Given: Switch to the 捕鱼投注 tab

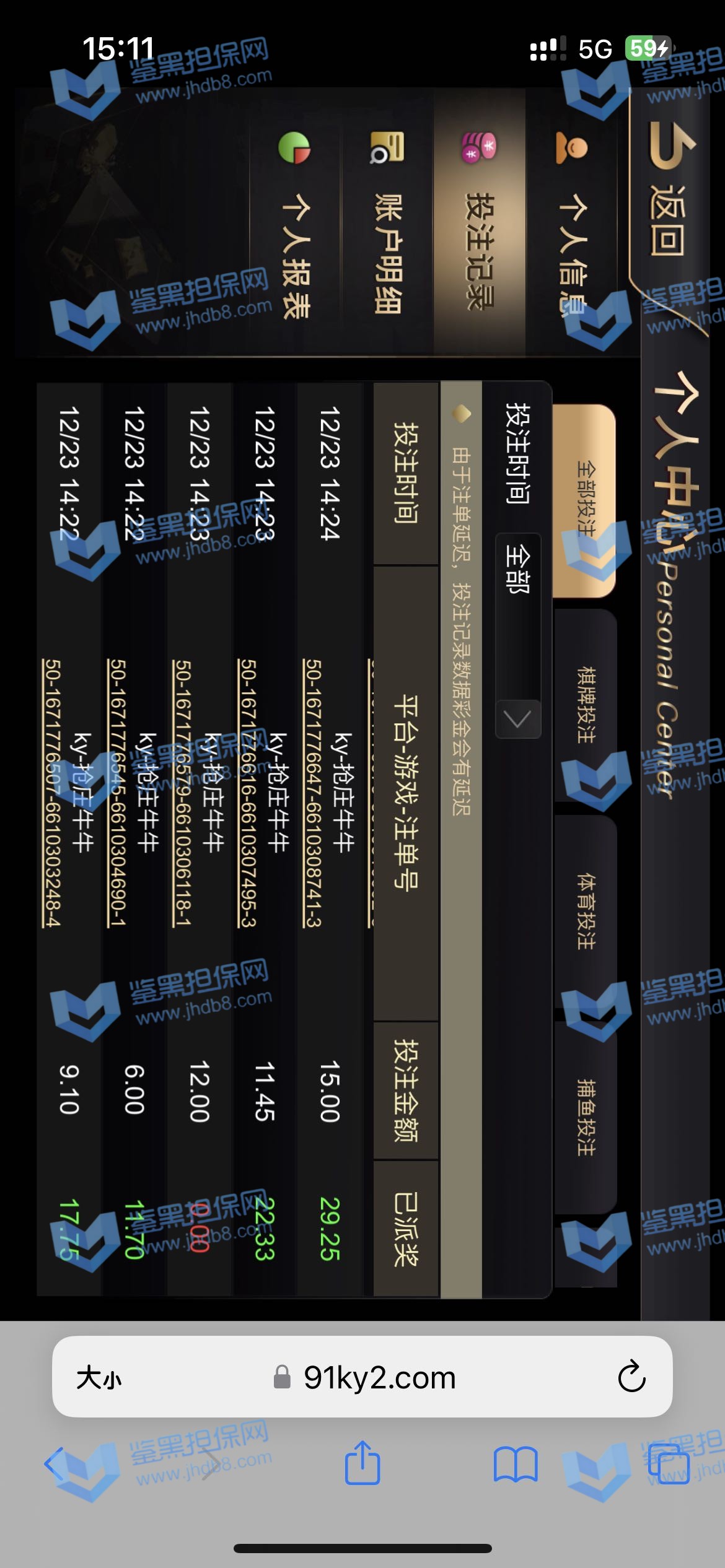Looking at the screenshot, I should point(586,1117).
